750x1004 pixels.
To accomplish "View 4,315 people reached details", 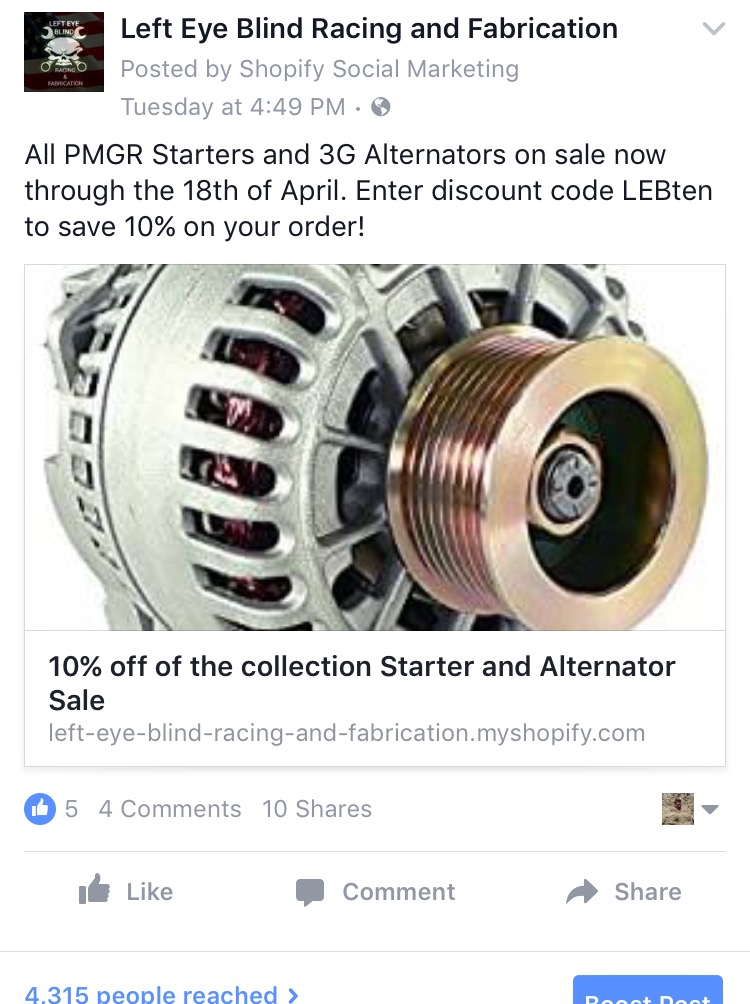I will click(161, 994).
